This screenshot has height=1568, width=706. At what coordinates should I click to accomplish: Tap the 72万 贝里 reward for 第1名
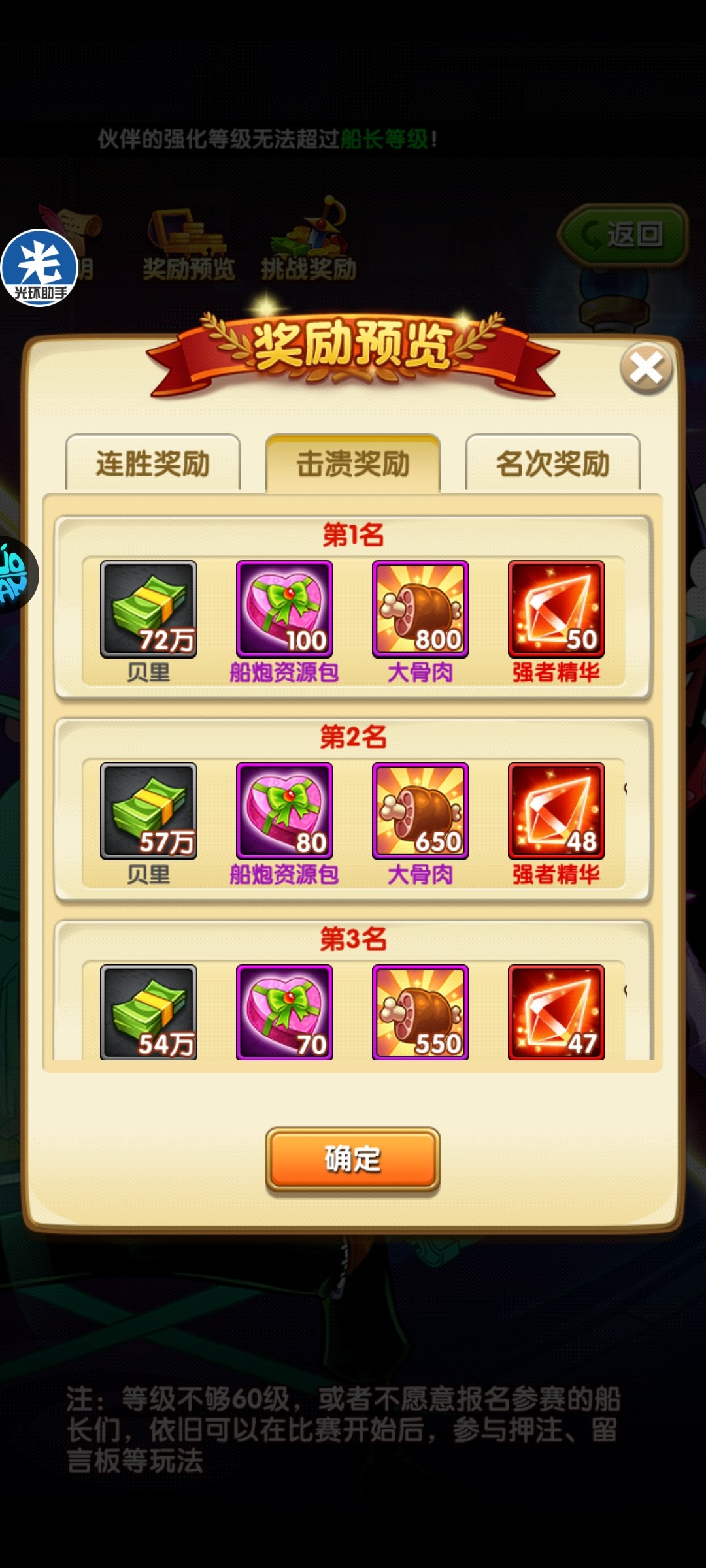click(148, 609)
